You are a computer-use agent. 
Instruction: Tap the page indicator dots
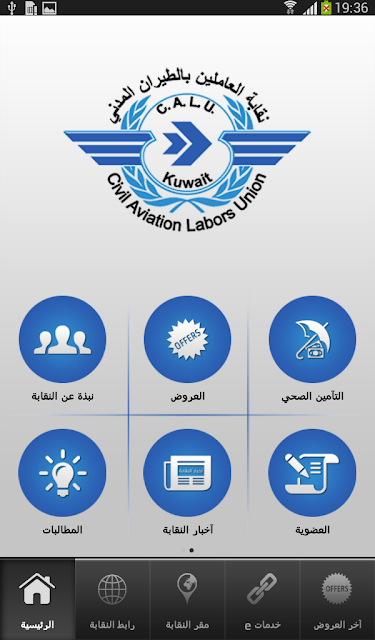pyautogui.click(x=187, y=550)
